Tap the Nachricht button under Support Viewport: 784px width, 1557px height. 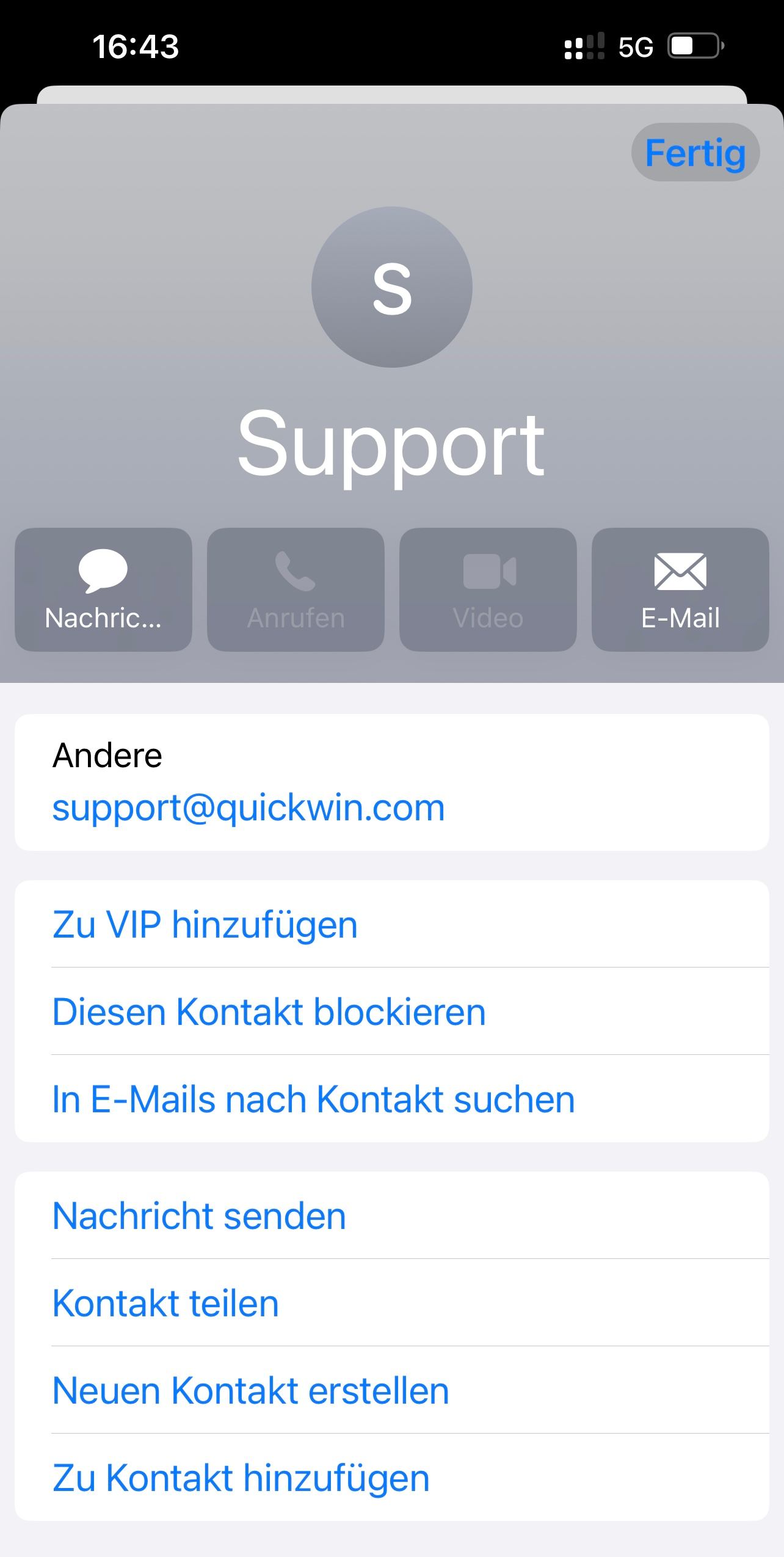(x=103, y=589)
